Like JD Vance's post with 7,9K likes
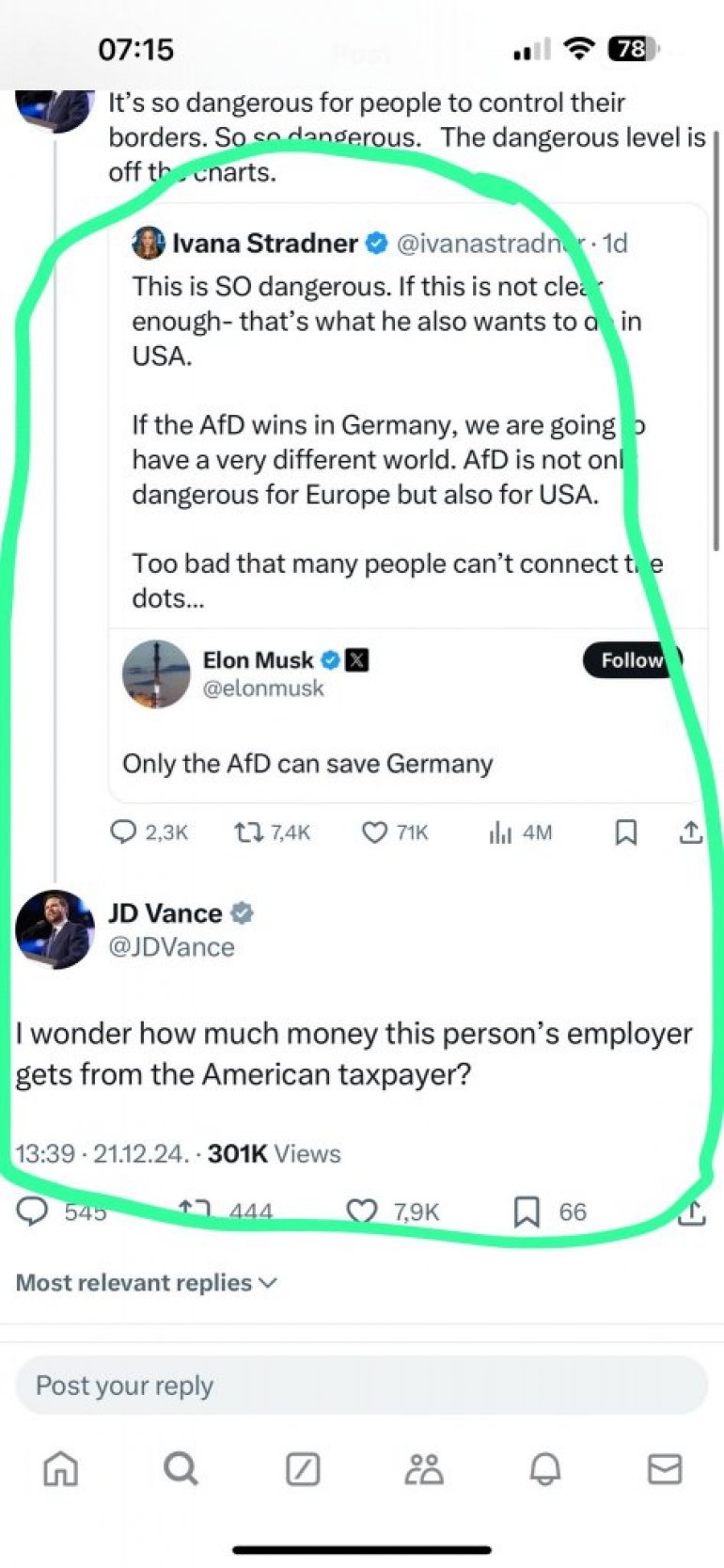The width and height of the screenshot is (724, 1568). tap(363, 1212)
